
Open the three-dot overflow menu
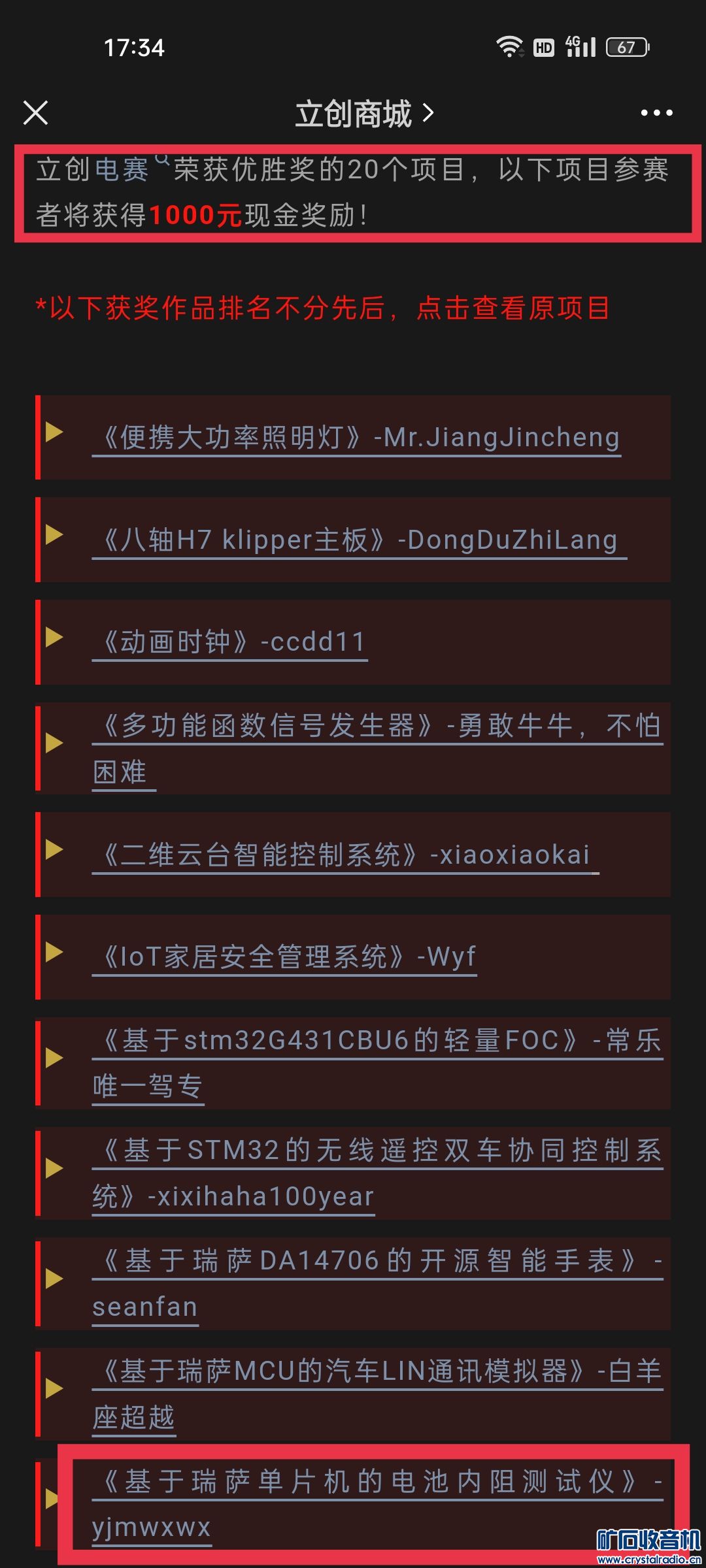(656, 113)
